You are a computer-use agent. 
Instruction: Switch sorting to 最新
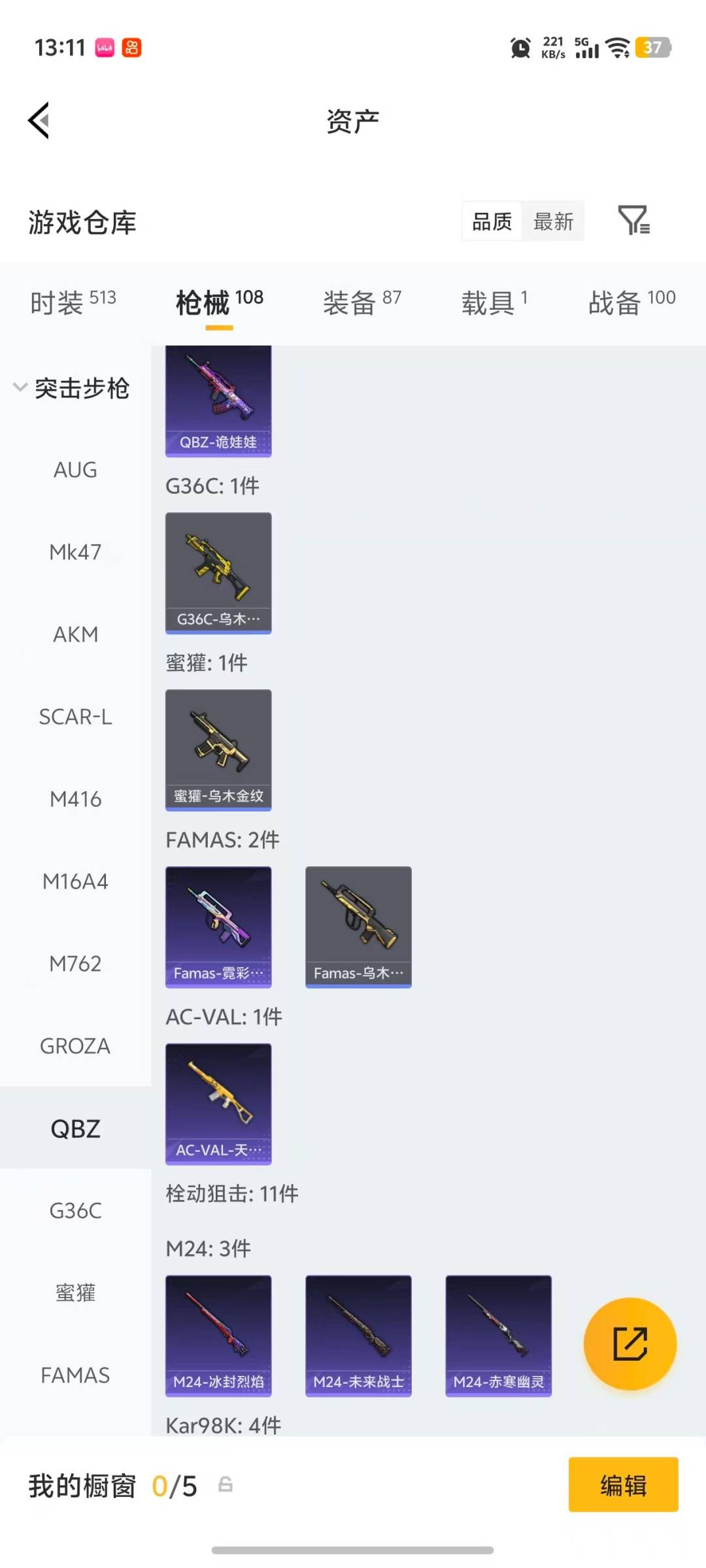coord(553,222)
